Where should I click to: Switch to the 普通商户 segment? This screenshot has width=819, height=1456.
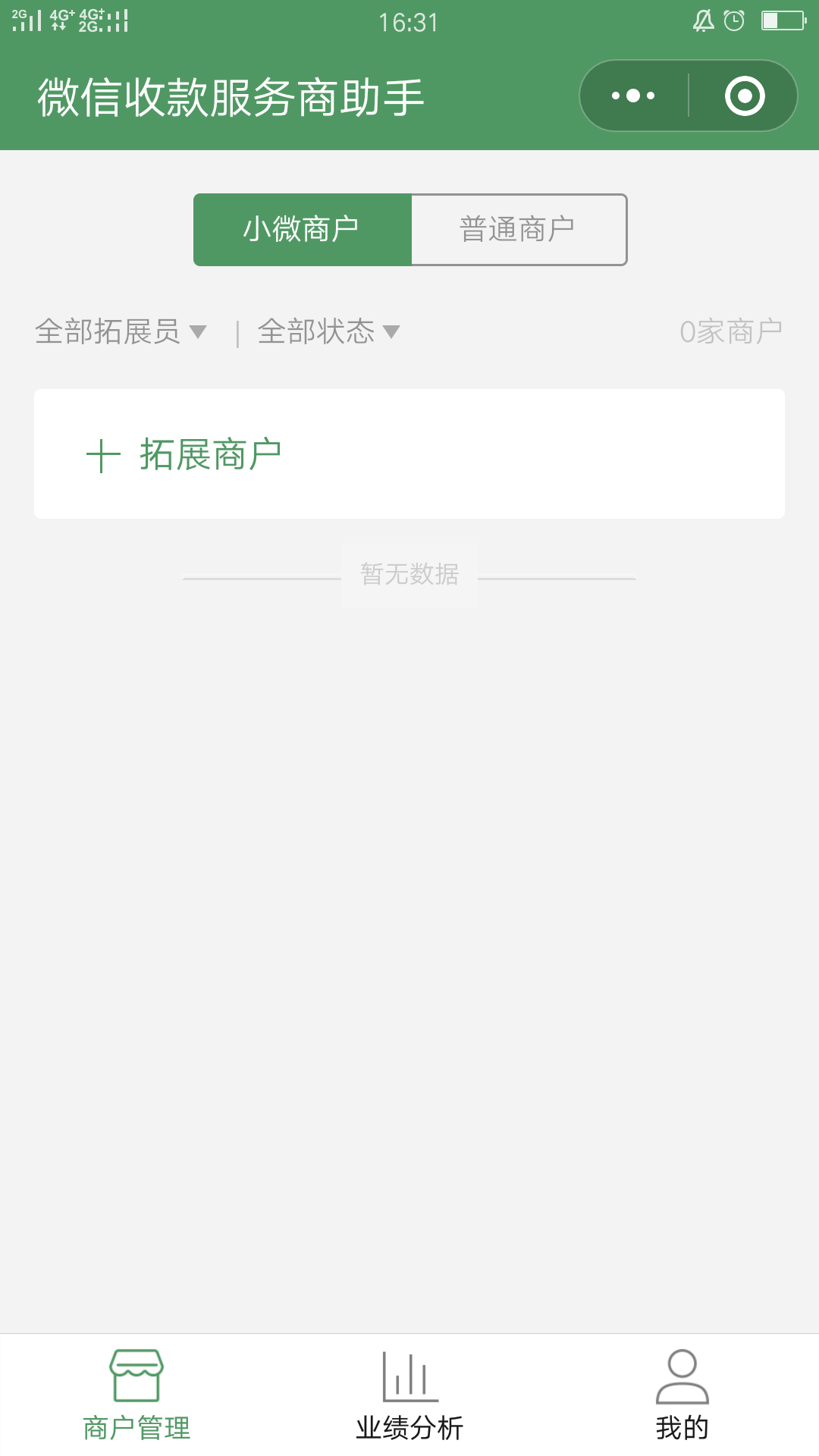(x=519, y=229)
